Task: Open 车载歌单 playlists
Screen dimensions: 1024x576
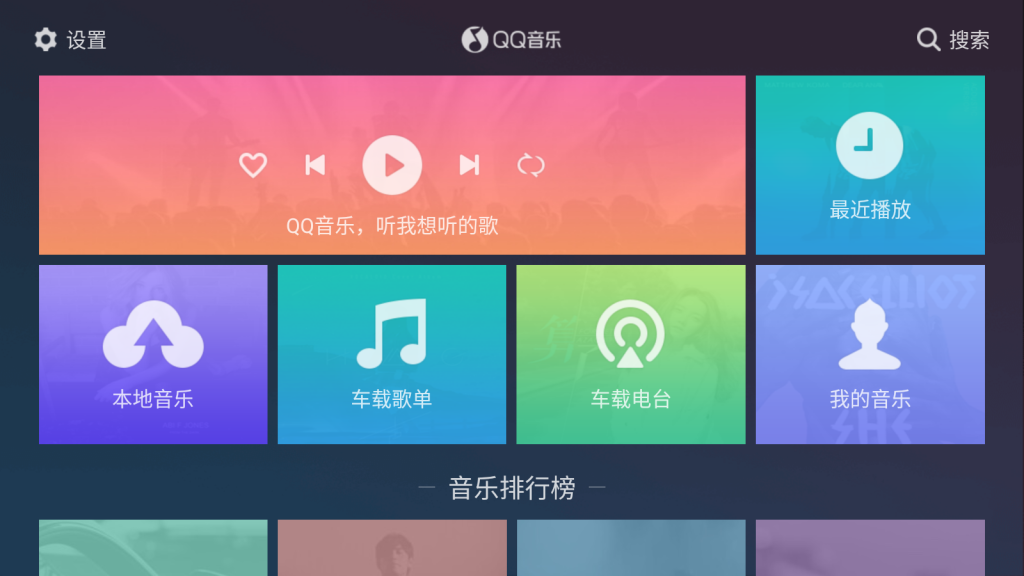Action: [x=392, y=354]
